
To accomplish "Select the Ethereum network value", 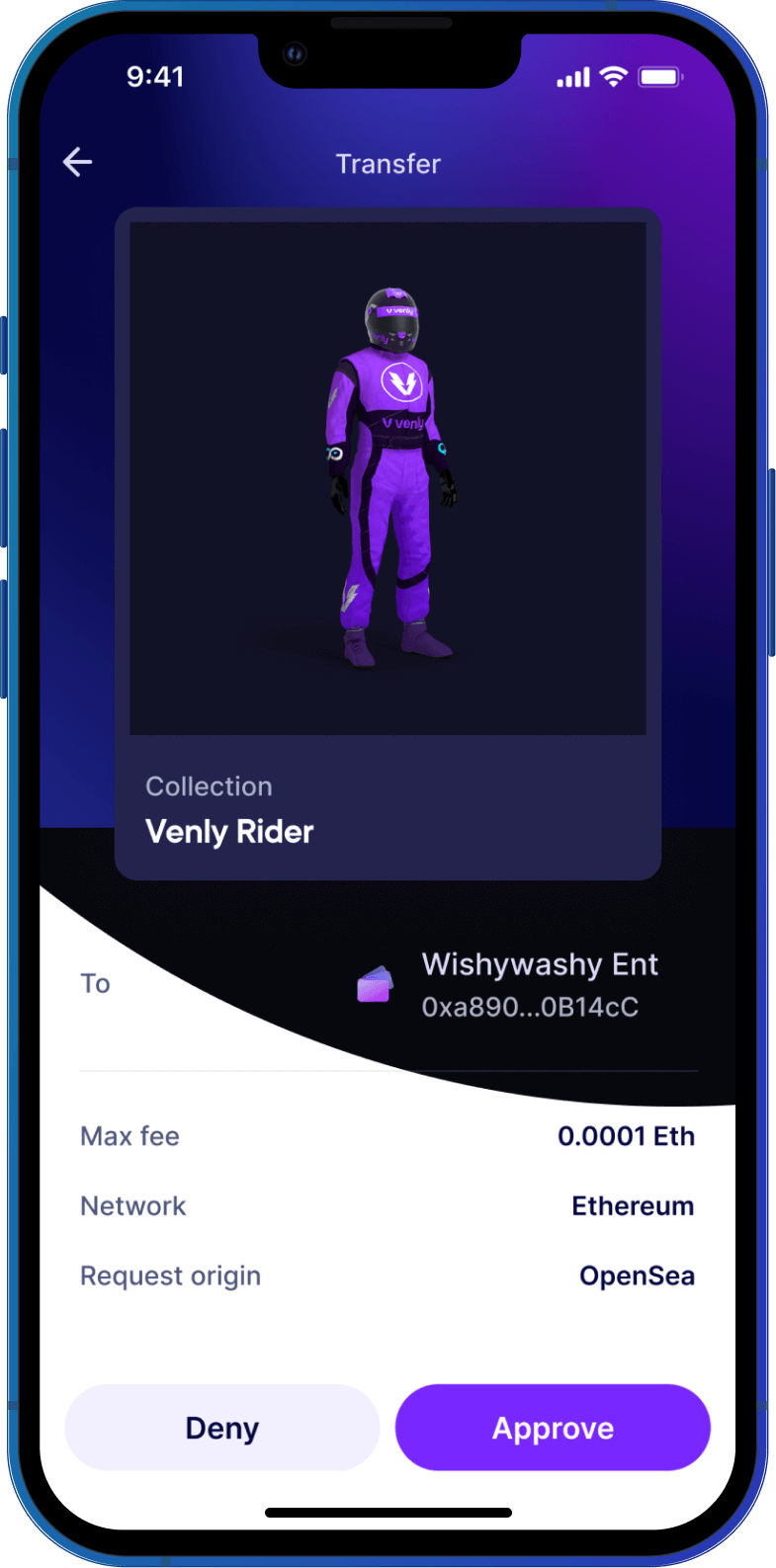I will coord(634,1205).
